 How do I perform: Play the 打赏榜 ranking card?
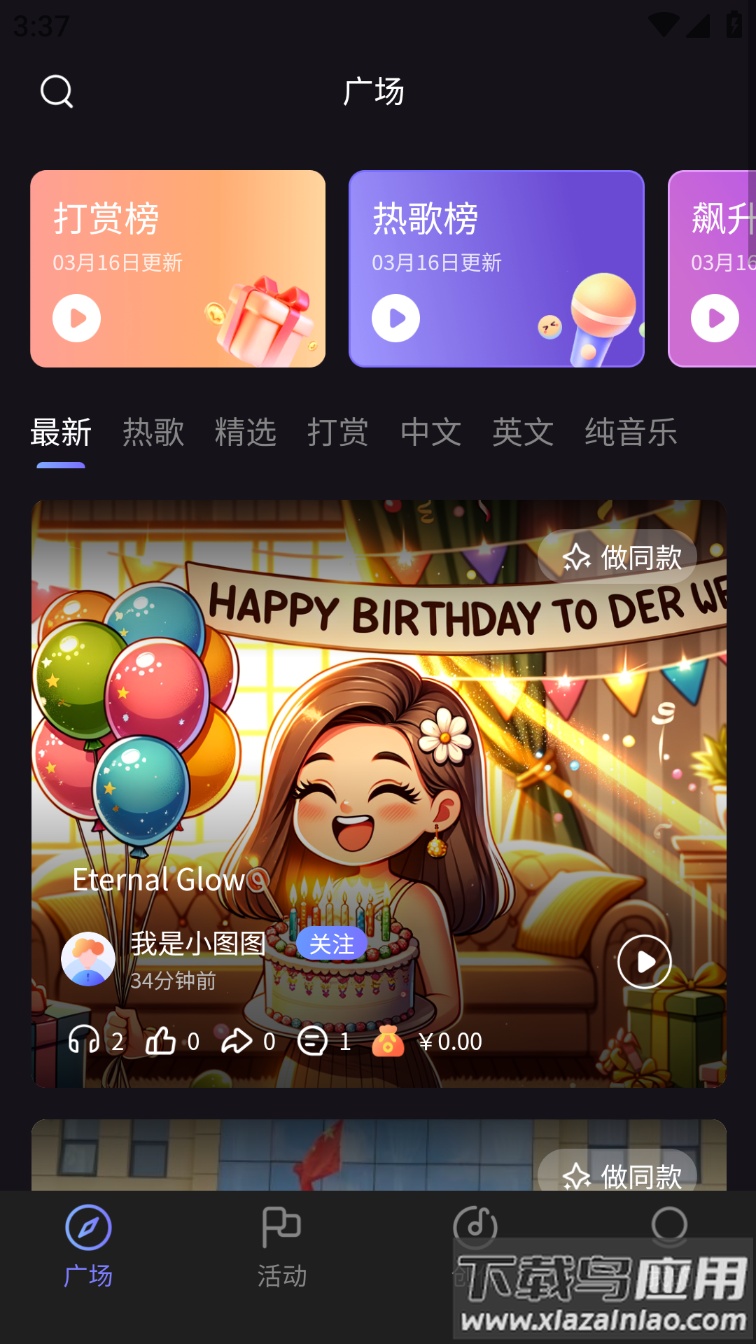click(x=75, y=318)
